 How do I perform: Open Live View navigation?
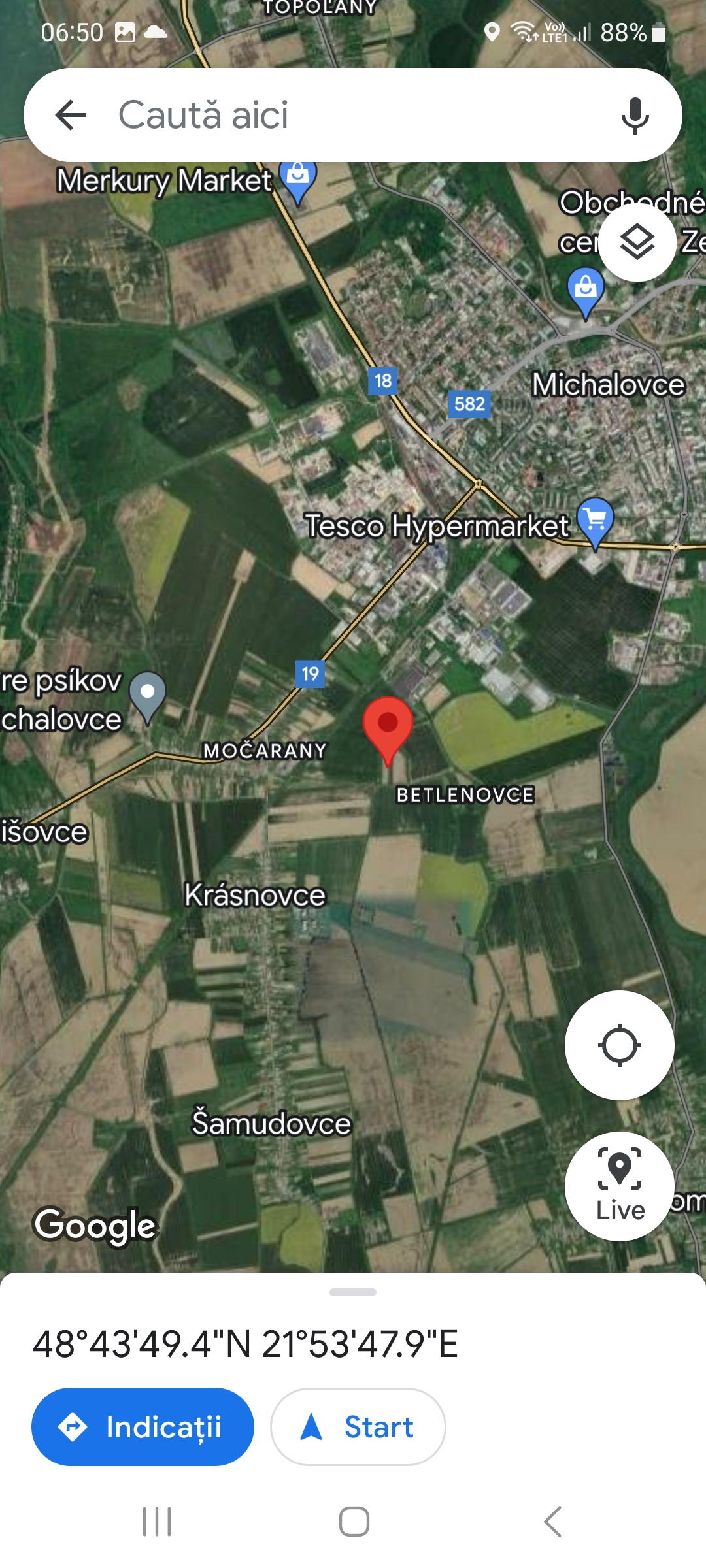coord(619,1186)
